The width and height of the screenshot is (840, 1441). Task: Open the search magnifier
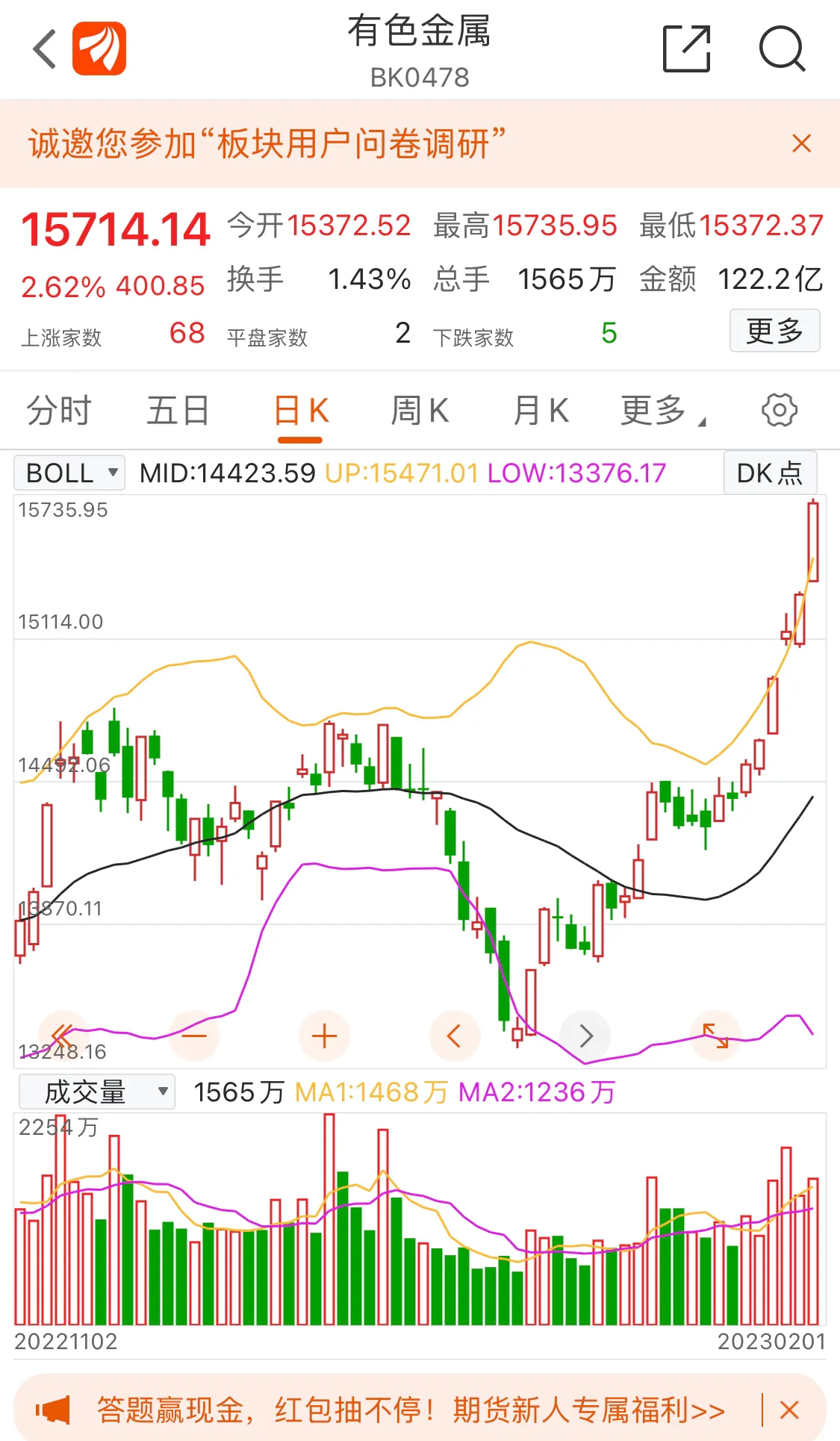coord(782,49)
